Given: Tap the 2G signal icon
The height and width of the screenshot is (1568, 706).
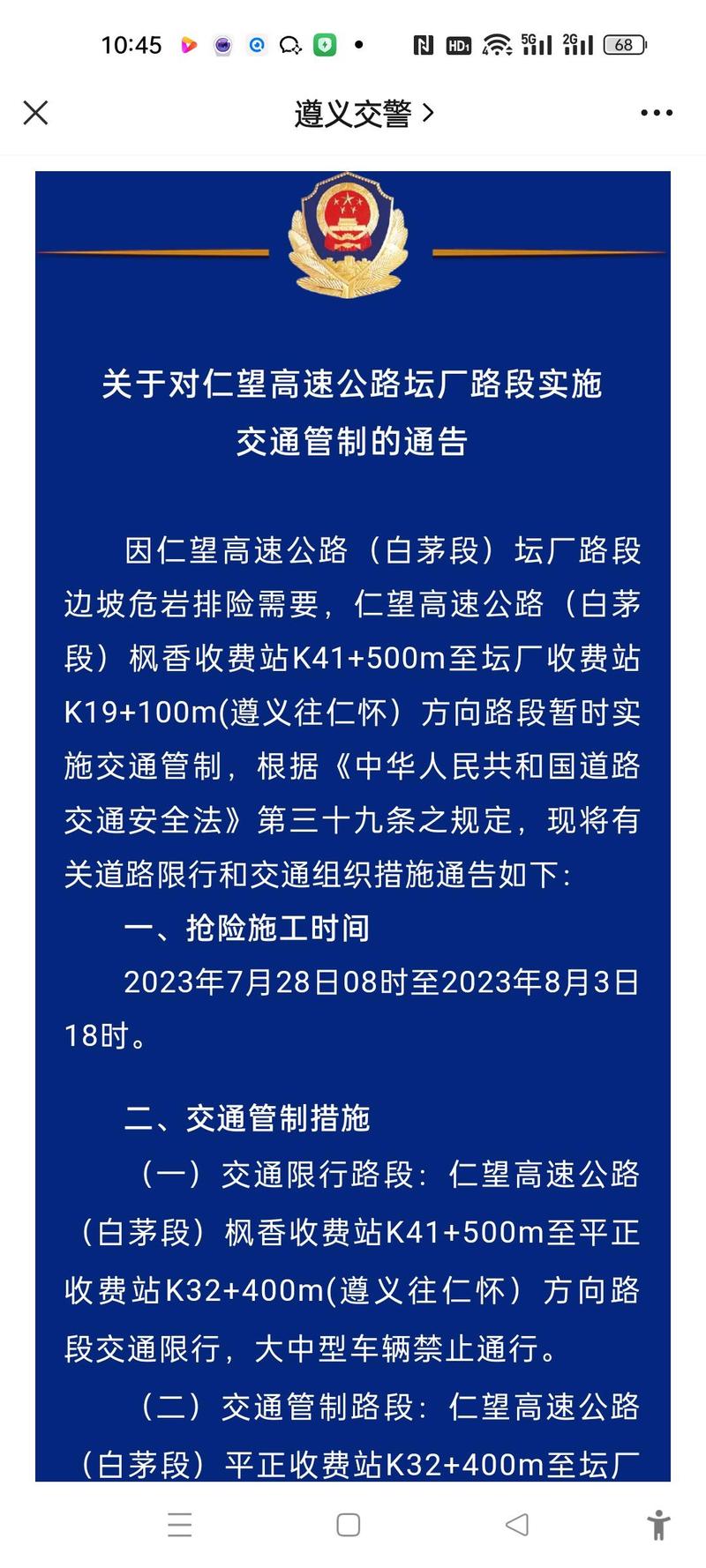Looking at the screenshot, I should (578, 44).
